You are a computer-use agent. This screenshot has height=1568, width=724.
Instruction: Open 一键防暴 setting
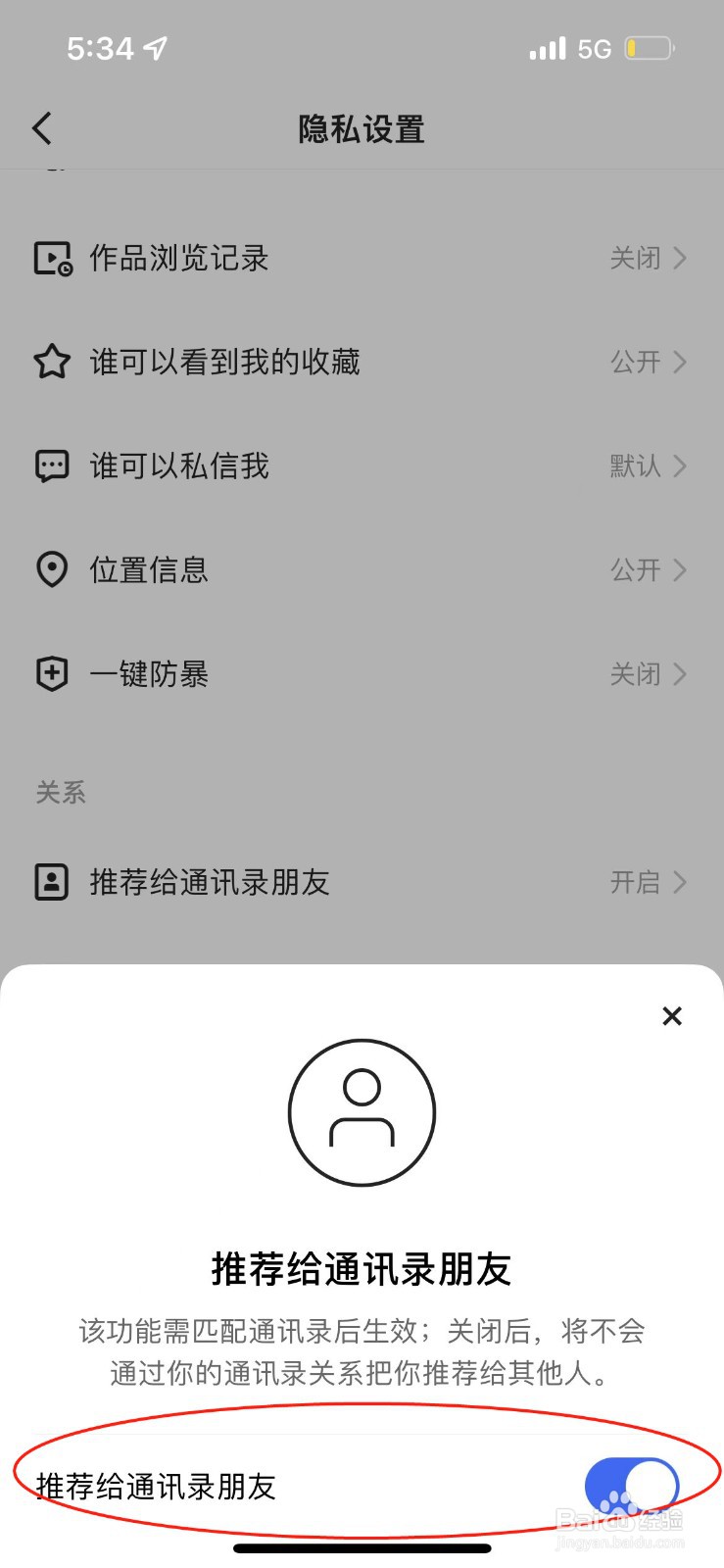click(x=361, y=674)
